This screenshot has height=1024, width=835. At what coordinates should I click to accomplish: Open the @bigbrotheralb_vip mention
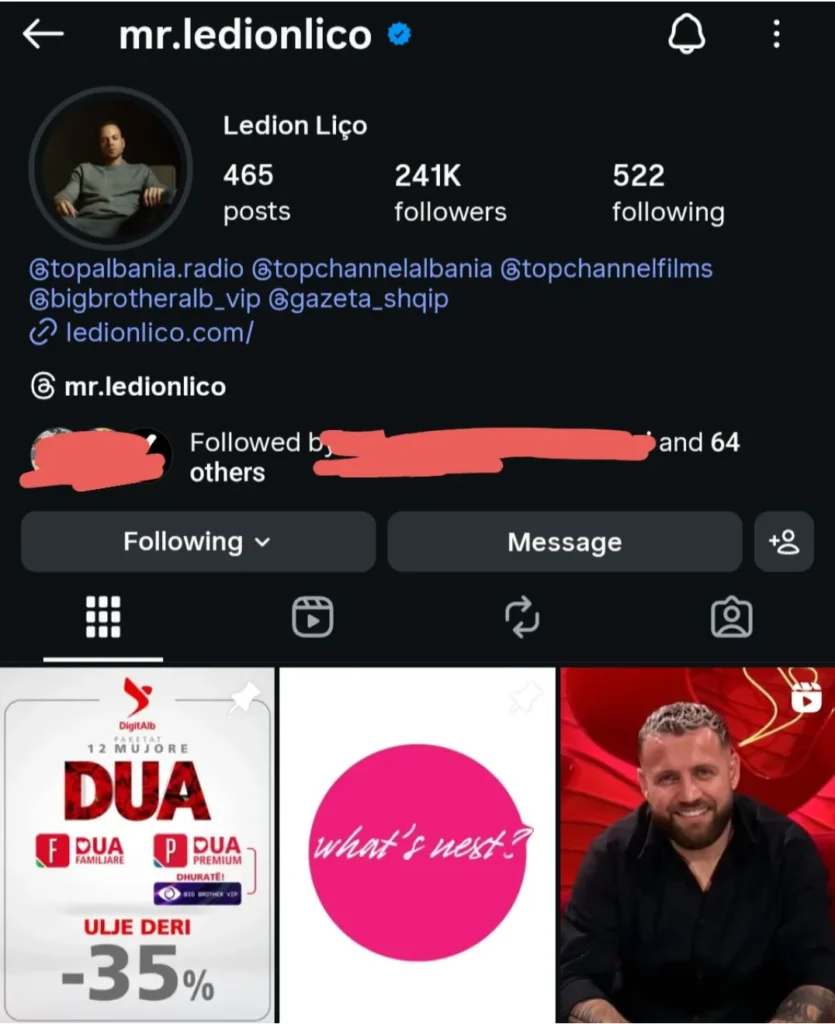145,299
